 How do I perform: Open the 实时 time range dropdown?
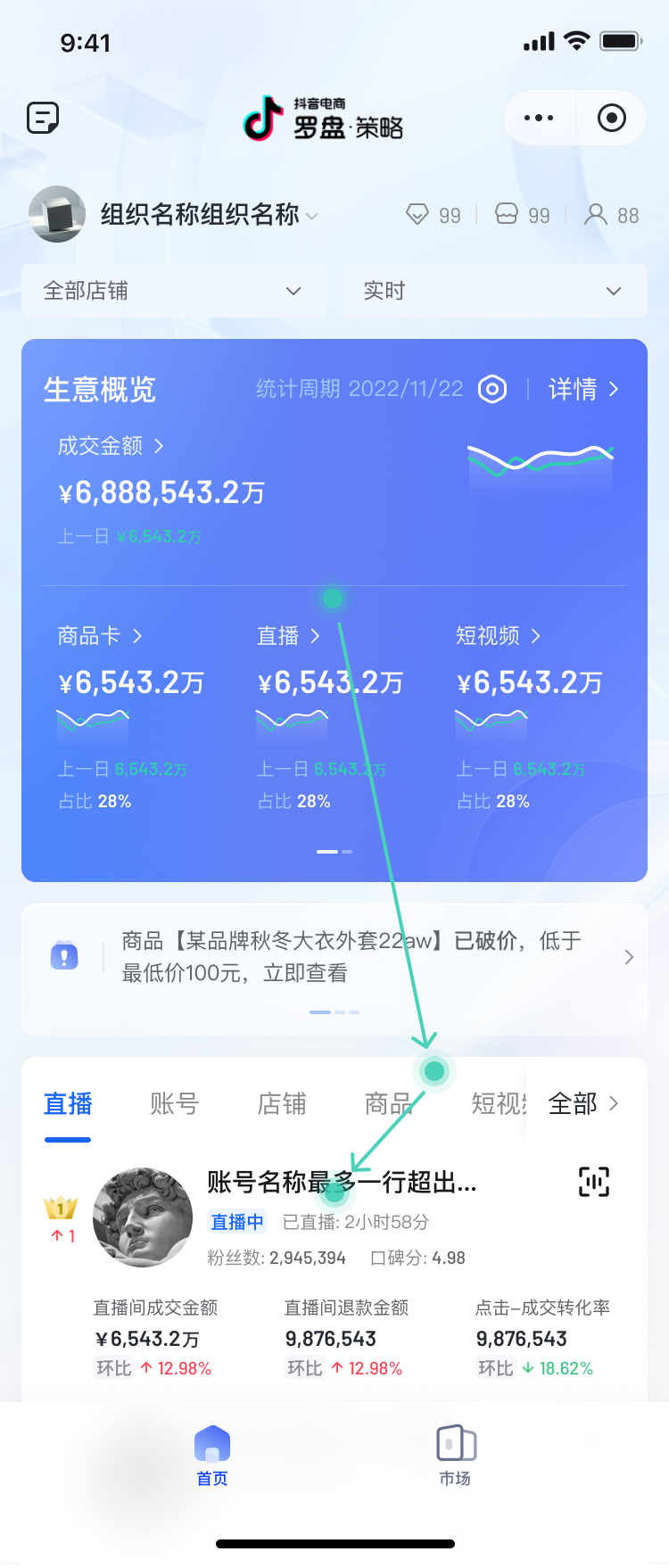tap(493, 291)
